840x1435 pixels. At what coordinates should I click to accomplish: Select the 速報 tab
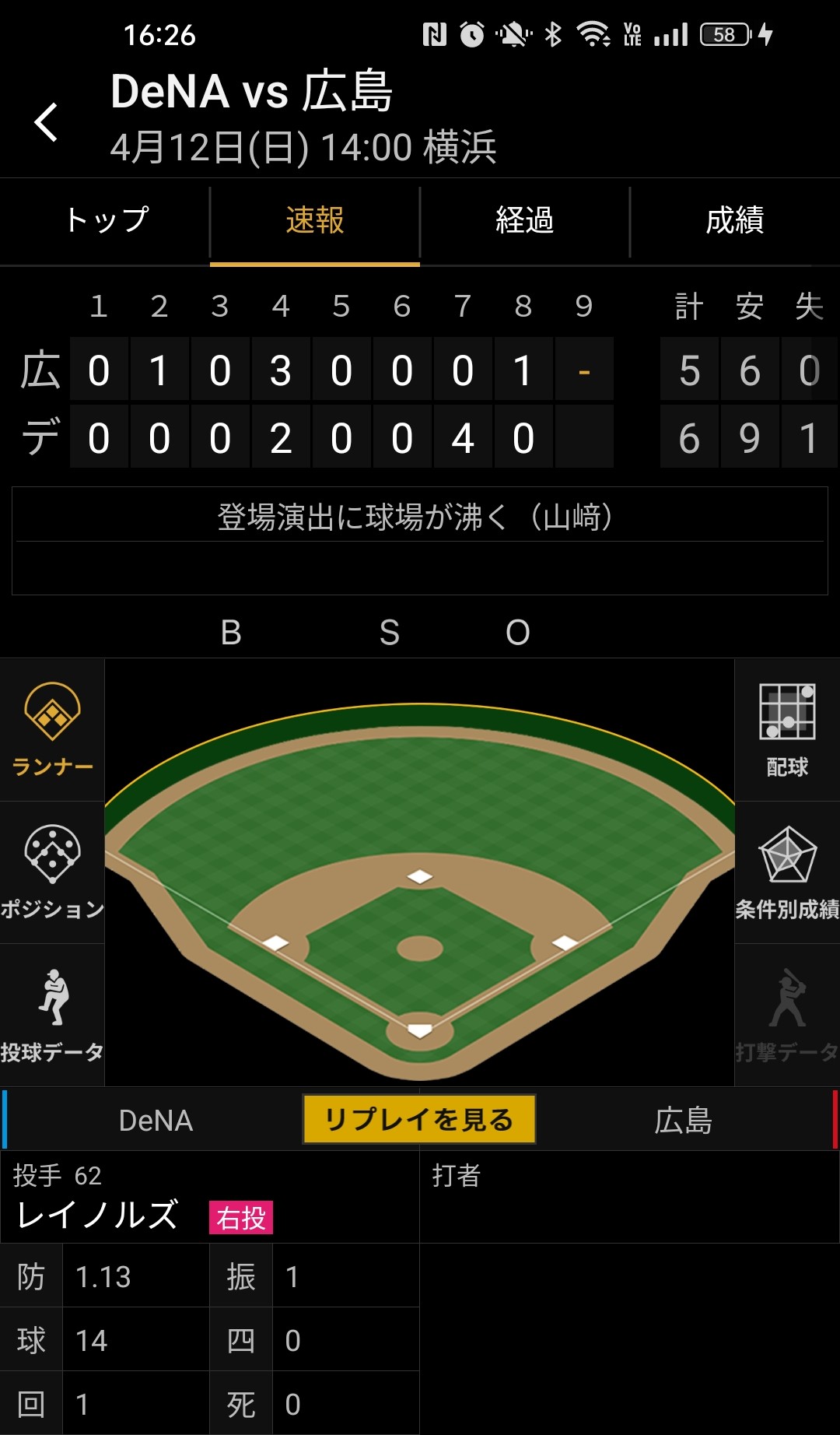point(315,221)
